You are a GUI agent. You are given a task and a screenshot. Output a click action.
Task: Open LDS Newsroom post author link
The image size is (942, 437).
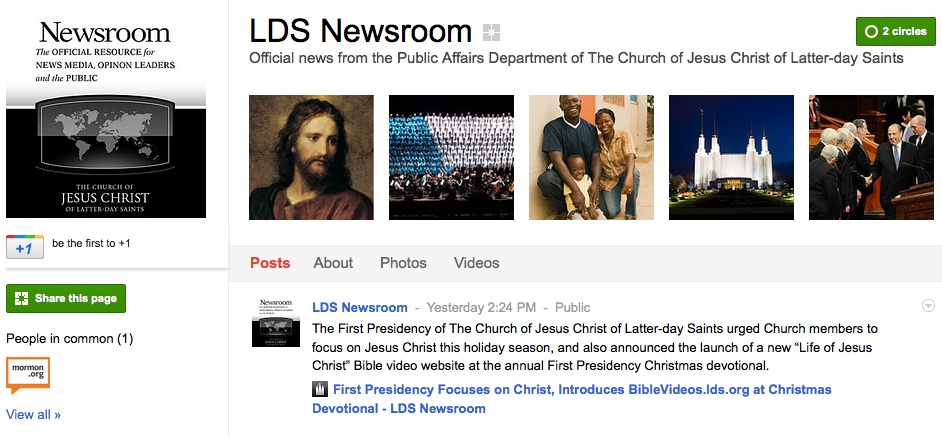360,307
